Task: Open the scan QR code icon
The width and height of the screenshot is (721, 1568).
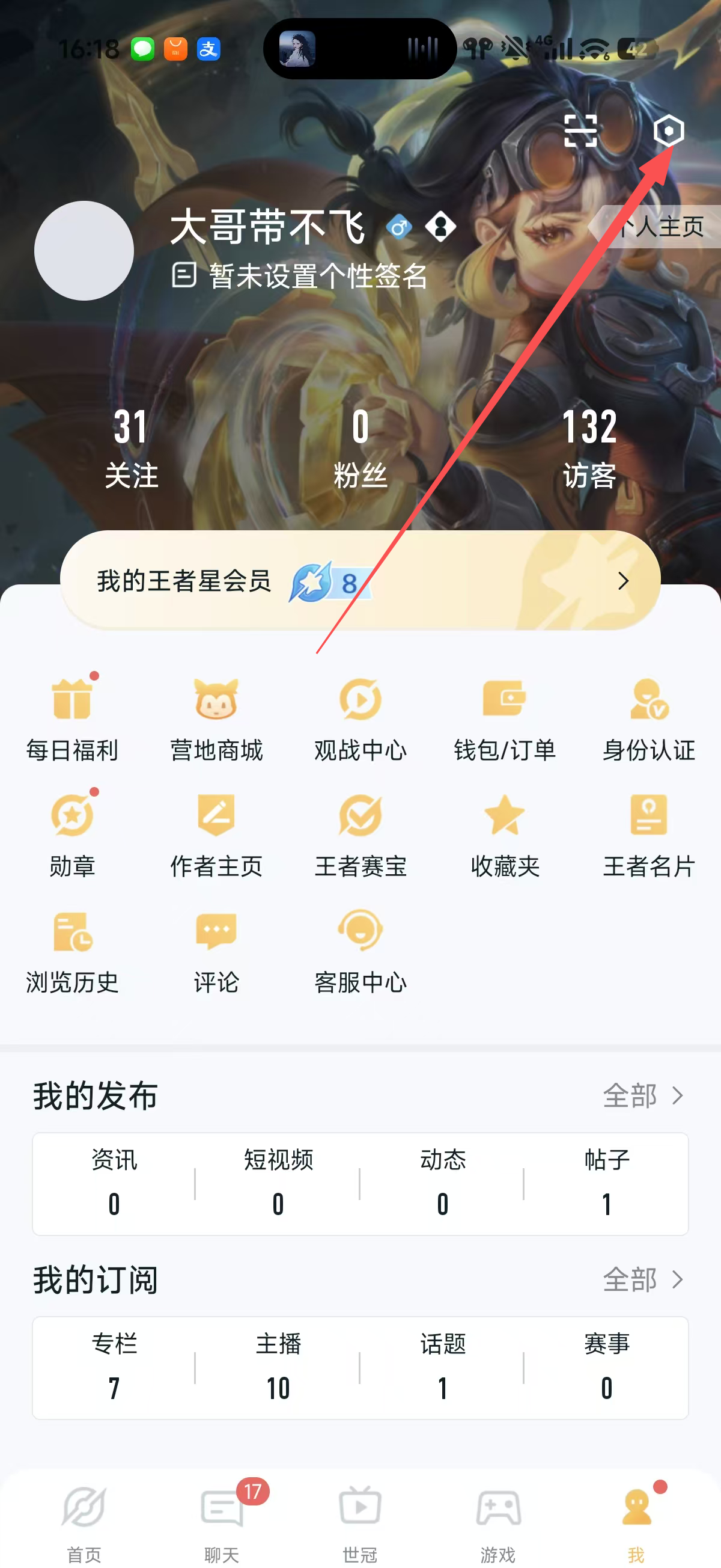Action: pyautogui.click(x=580, y=130)
